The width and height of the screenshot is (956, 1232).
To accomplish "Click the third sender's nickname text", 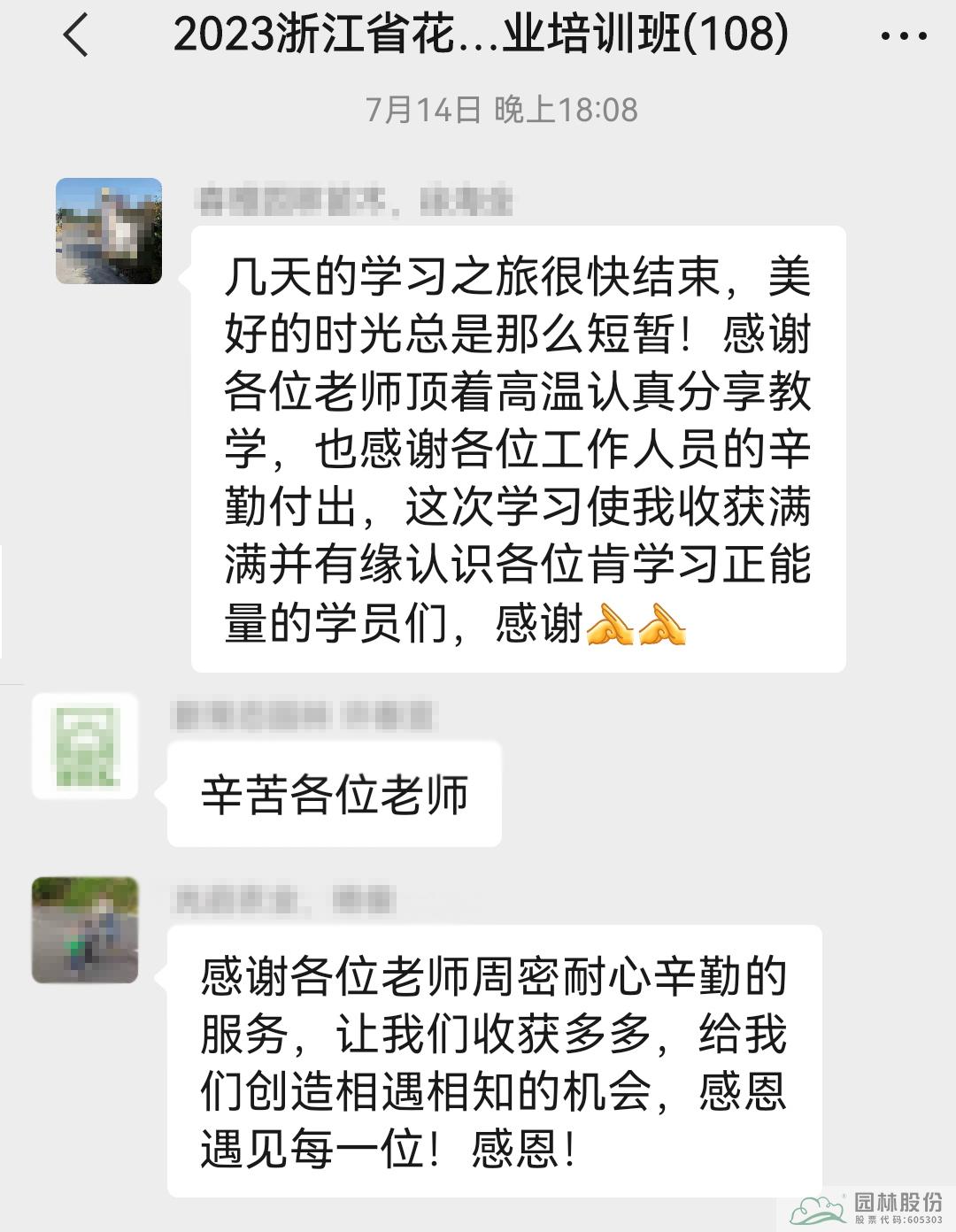I will 283,901.
